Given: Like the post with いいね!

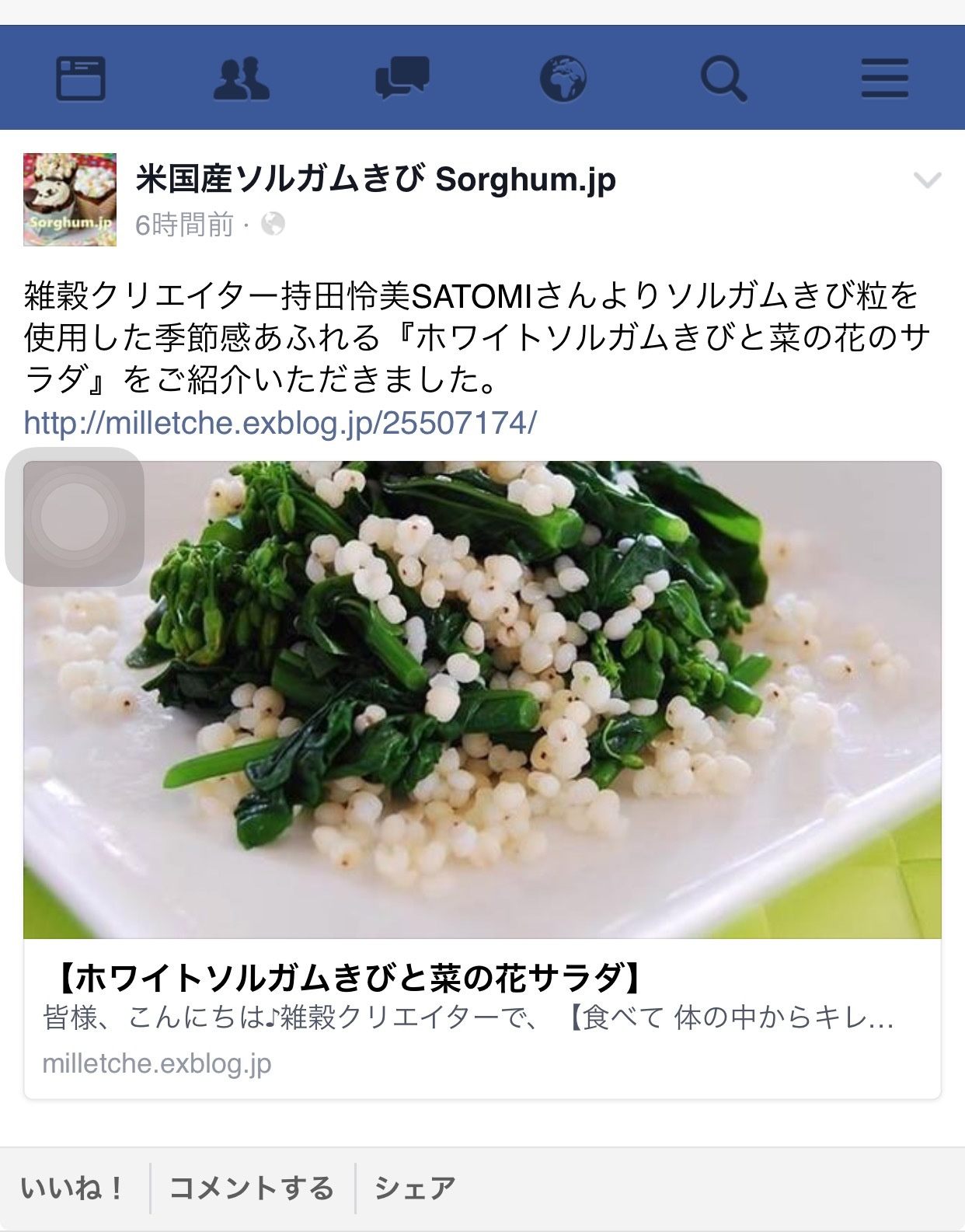Looking at the screenshot, I should (x=72, y=1188).
